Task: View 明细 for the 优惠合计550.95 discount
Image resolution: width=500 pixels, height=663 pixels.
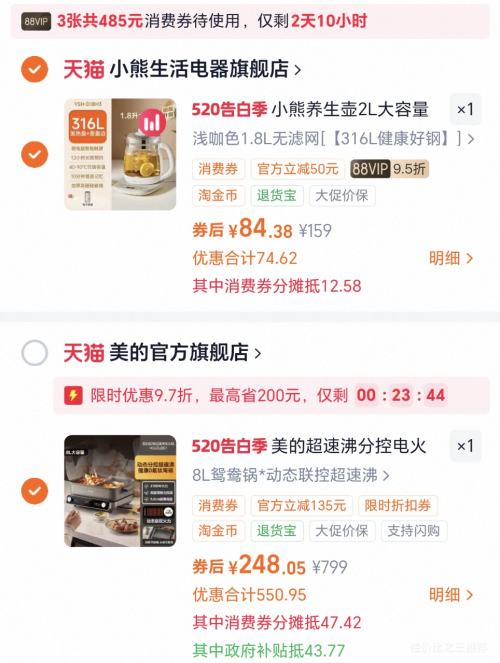Action: point(451,595)
